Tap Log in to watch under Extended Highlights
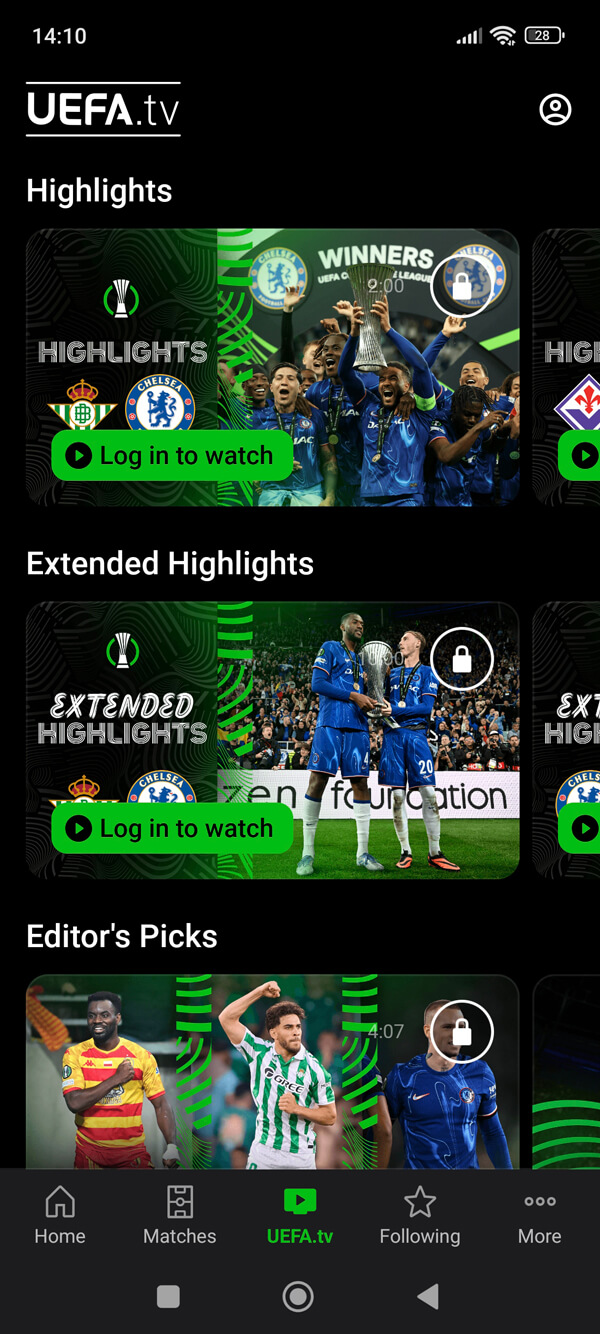The height and width of the screenshot is (1334, 600). [171, 829]
